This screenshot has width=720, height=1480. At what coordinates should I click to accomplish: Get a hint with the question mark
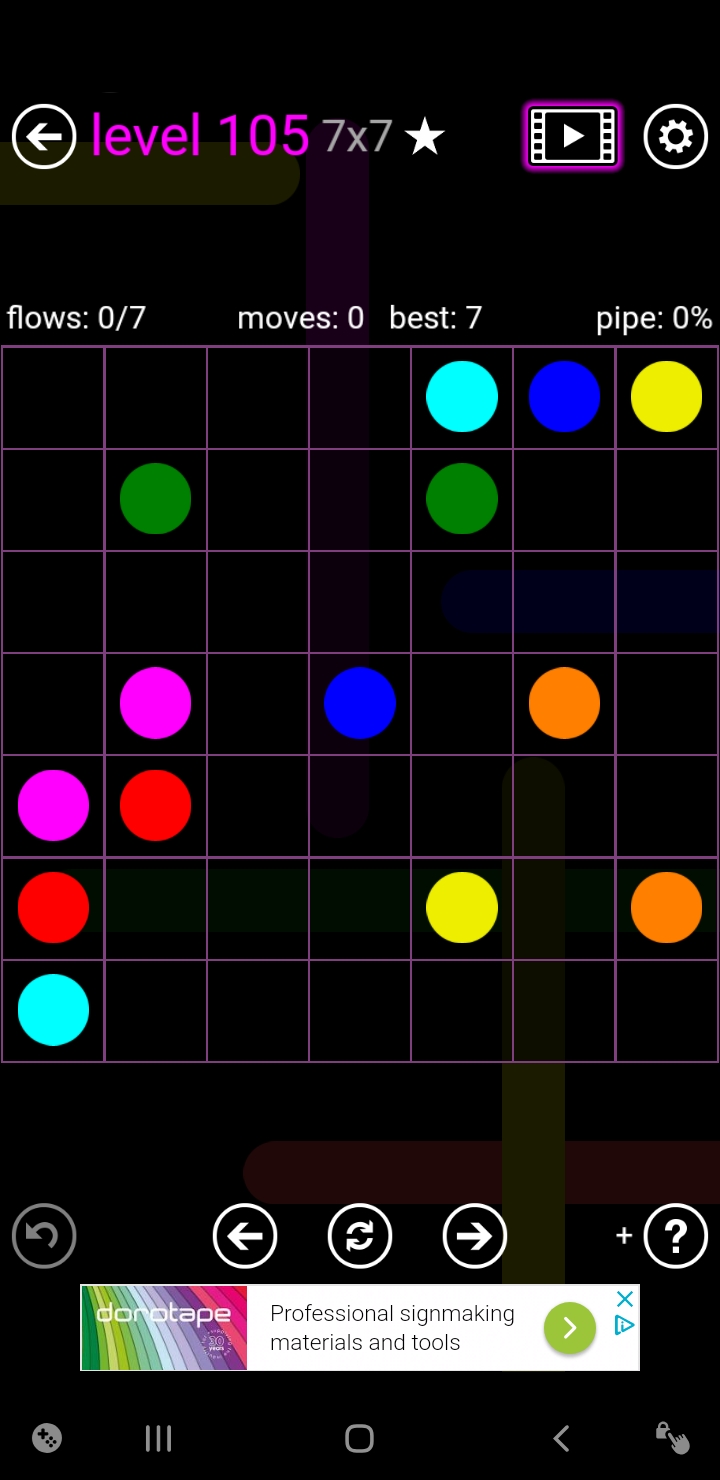(x=676, y=1236)
